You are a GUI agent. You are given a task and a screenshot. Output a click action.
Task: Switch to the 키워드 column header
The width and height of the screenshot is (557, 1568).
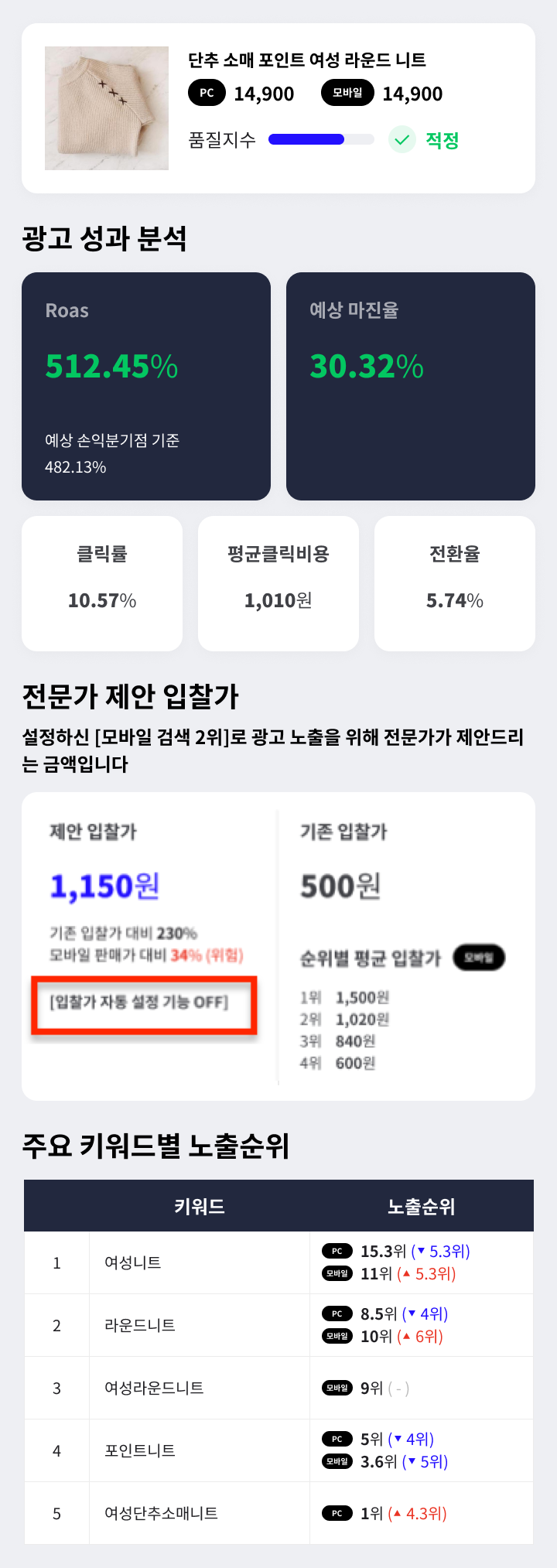tap(200, 1205)
